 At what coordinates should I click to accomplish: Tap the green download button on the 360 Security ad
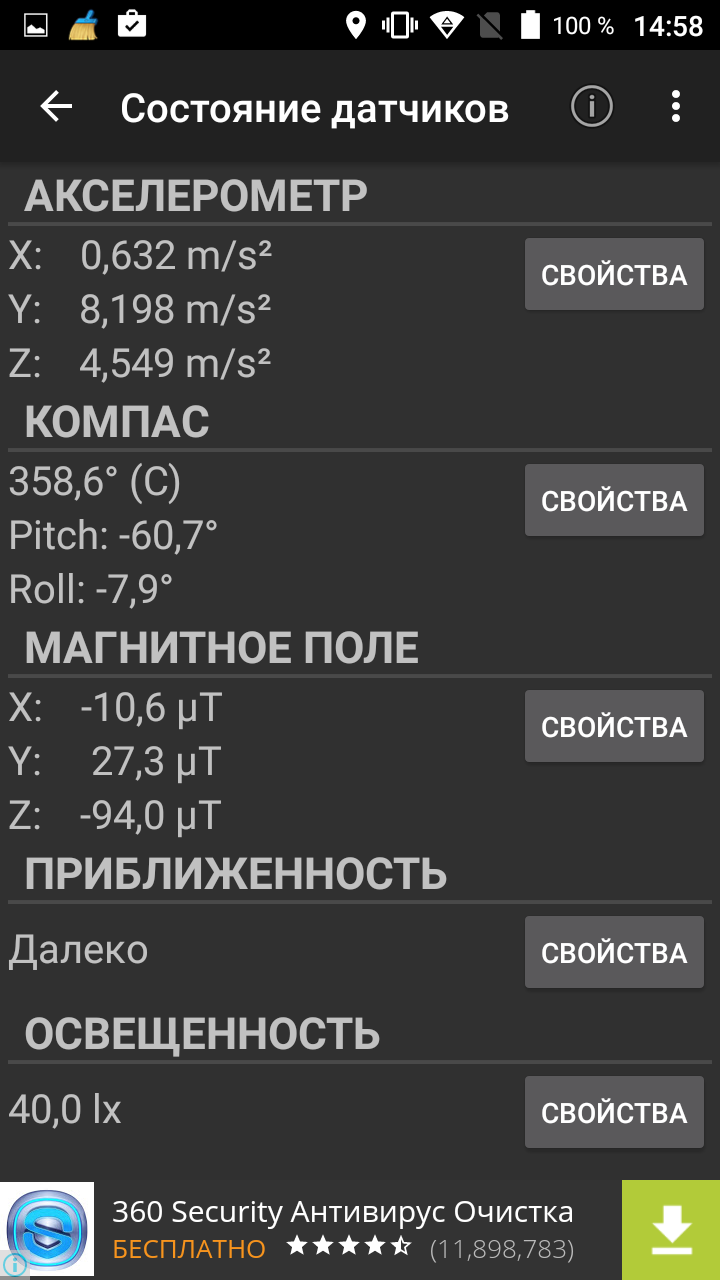click(x=671, y=1230)
